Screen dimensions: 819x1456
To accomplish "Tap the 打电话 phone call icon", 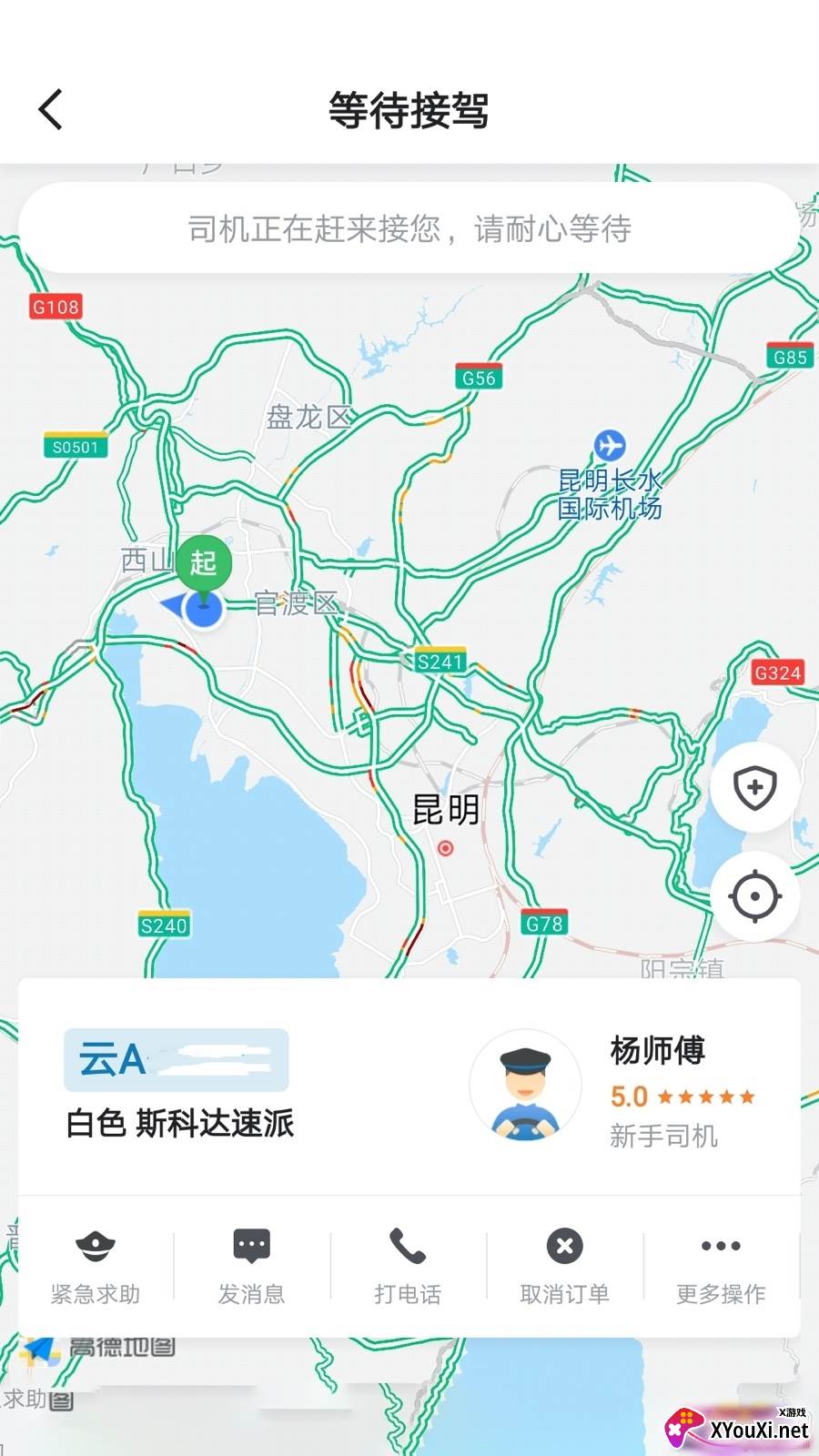I will 408,1247.
